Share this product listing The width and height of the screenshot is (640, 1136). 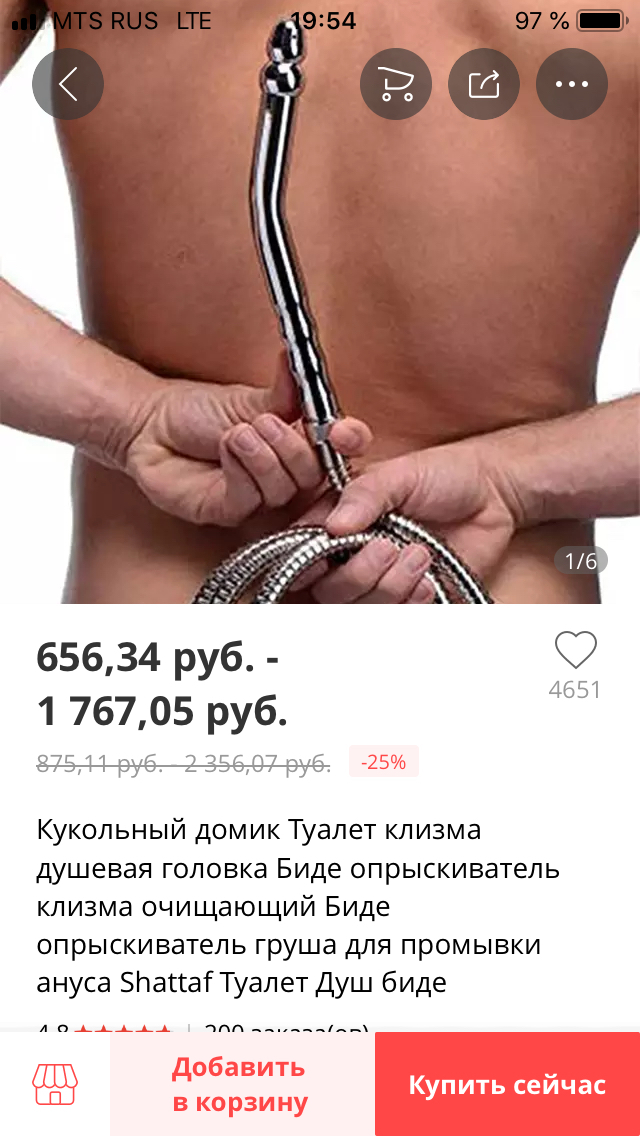tap(484, 84)
